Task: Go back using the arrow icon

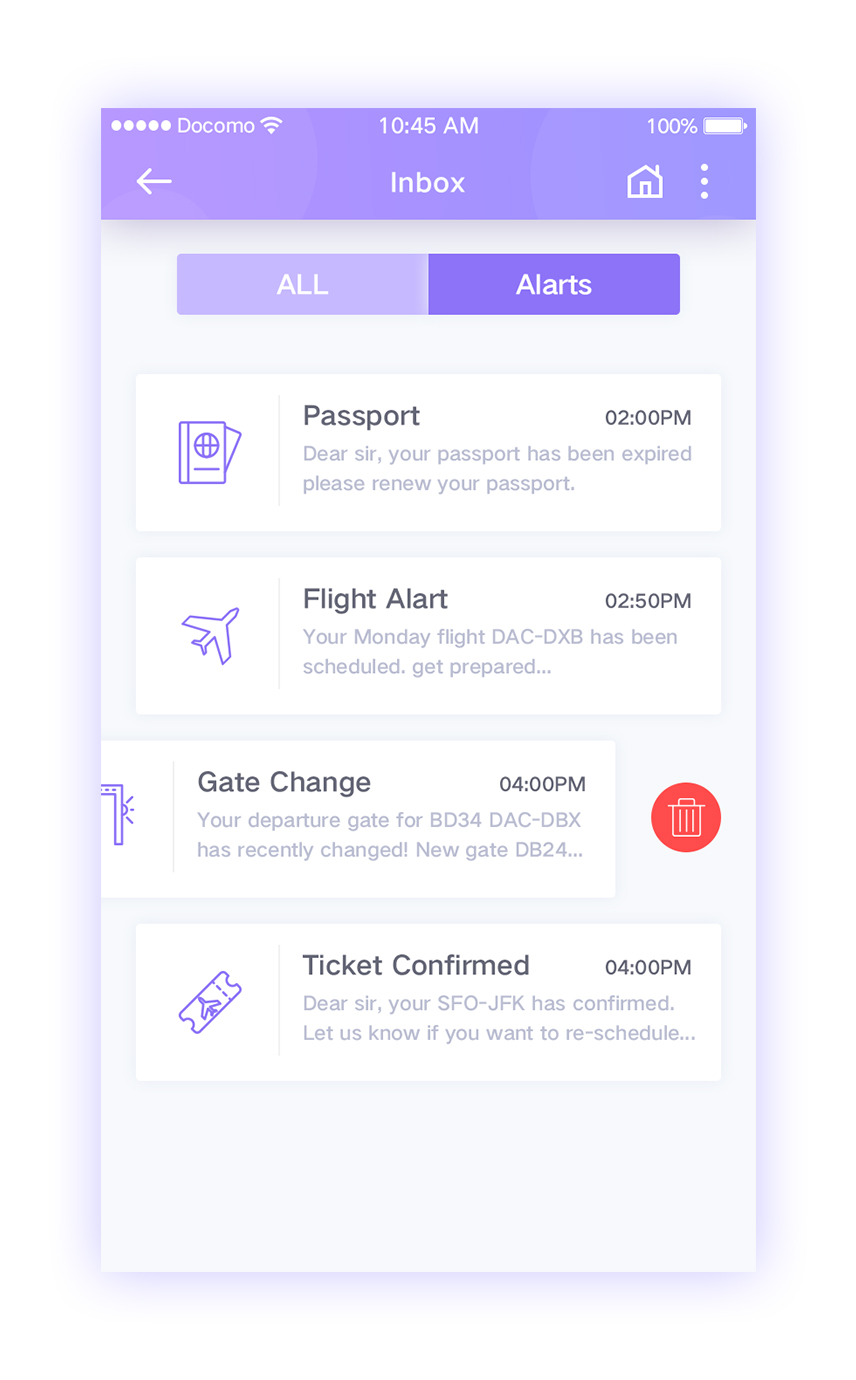Action: pyautogui.click(x=154, y=181)
